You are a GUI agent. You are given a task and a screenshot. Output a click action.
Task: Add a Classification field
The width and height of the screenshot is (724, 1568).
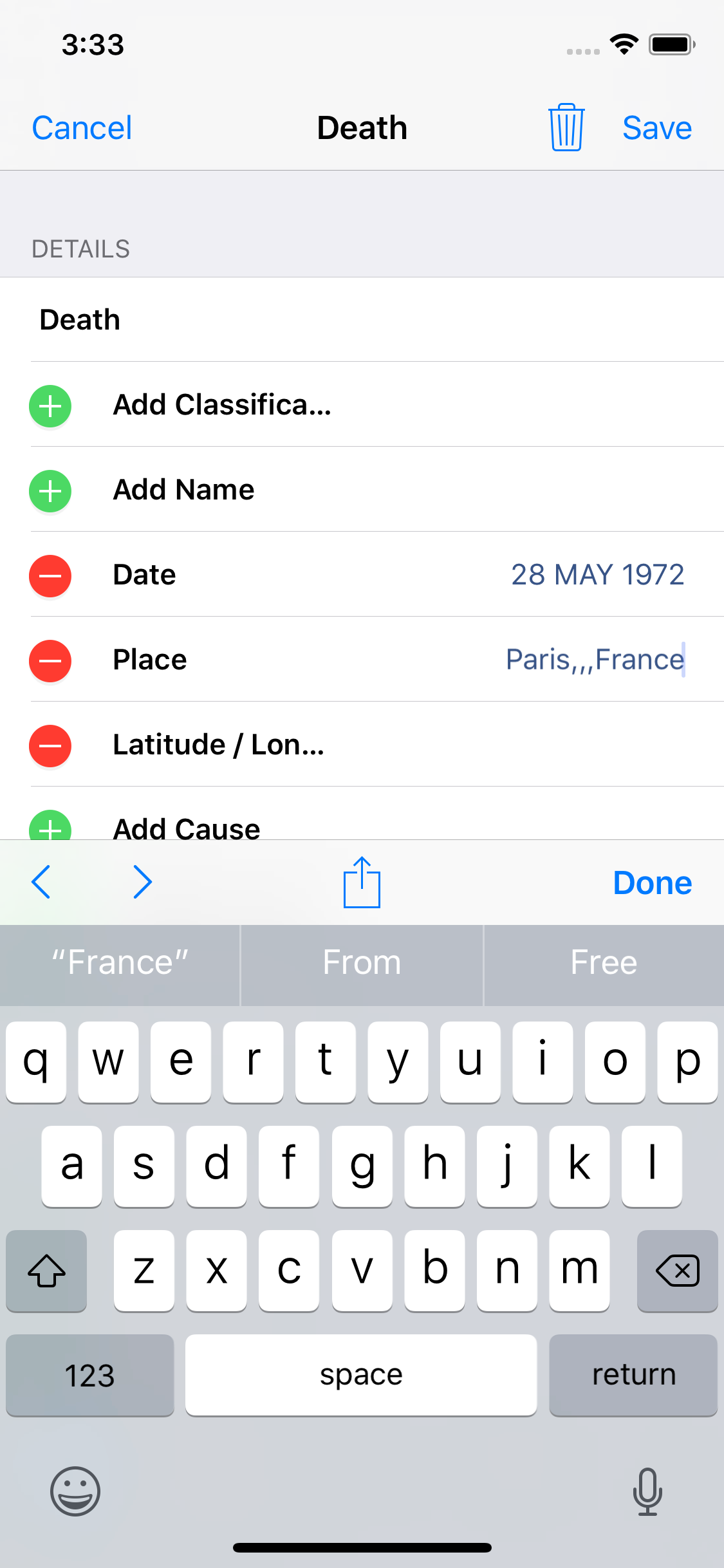point(50,406)
